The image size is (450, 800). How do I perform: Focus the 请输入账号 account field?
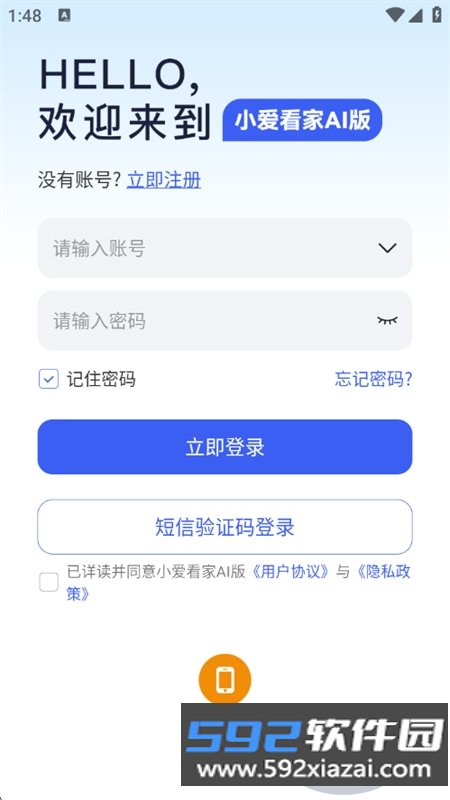[x=224, y=248]
